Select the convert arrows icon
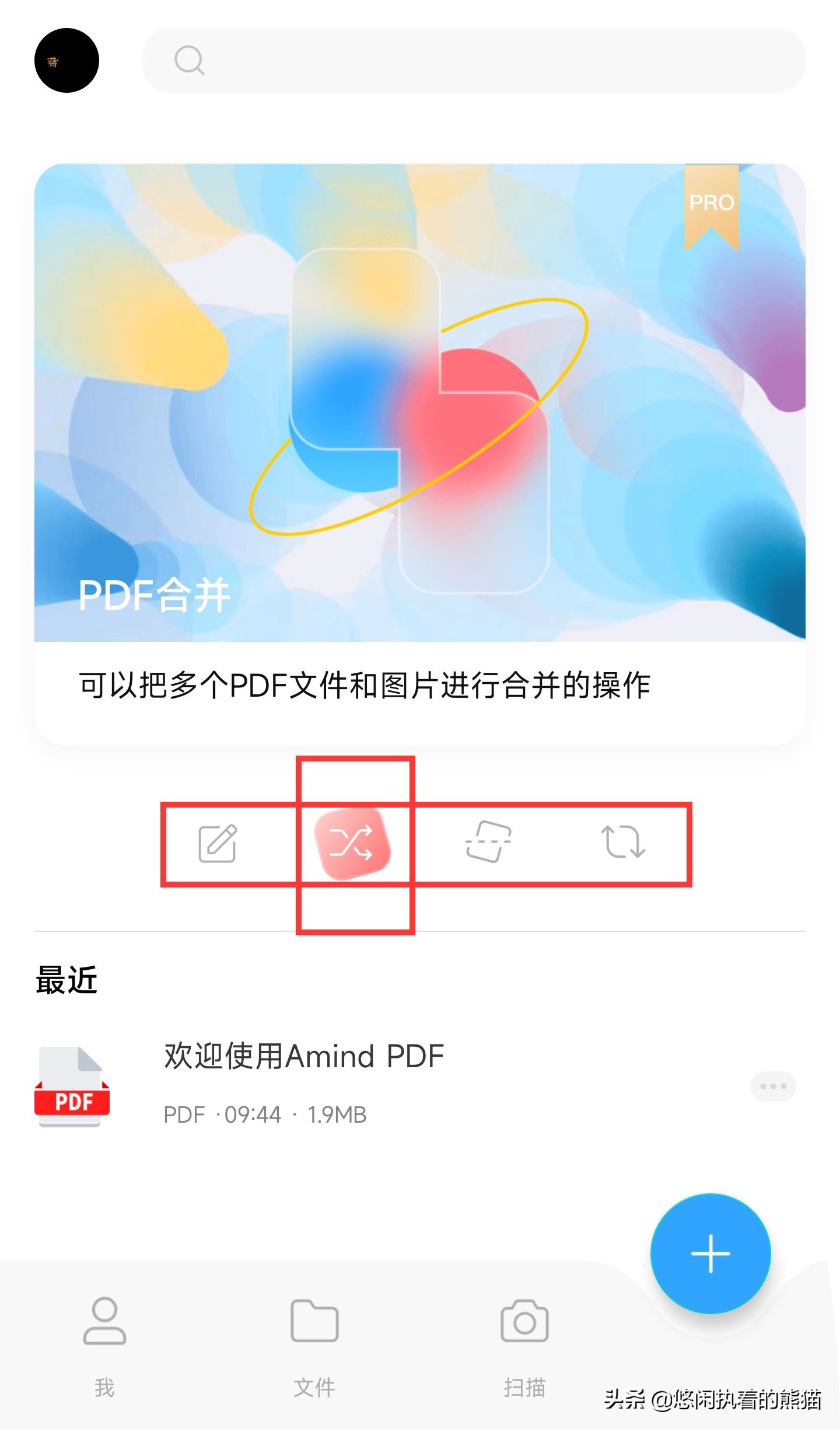840x1429 pixels. pos(623,841)
